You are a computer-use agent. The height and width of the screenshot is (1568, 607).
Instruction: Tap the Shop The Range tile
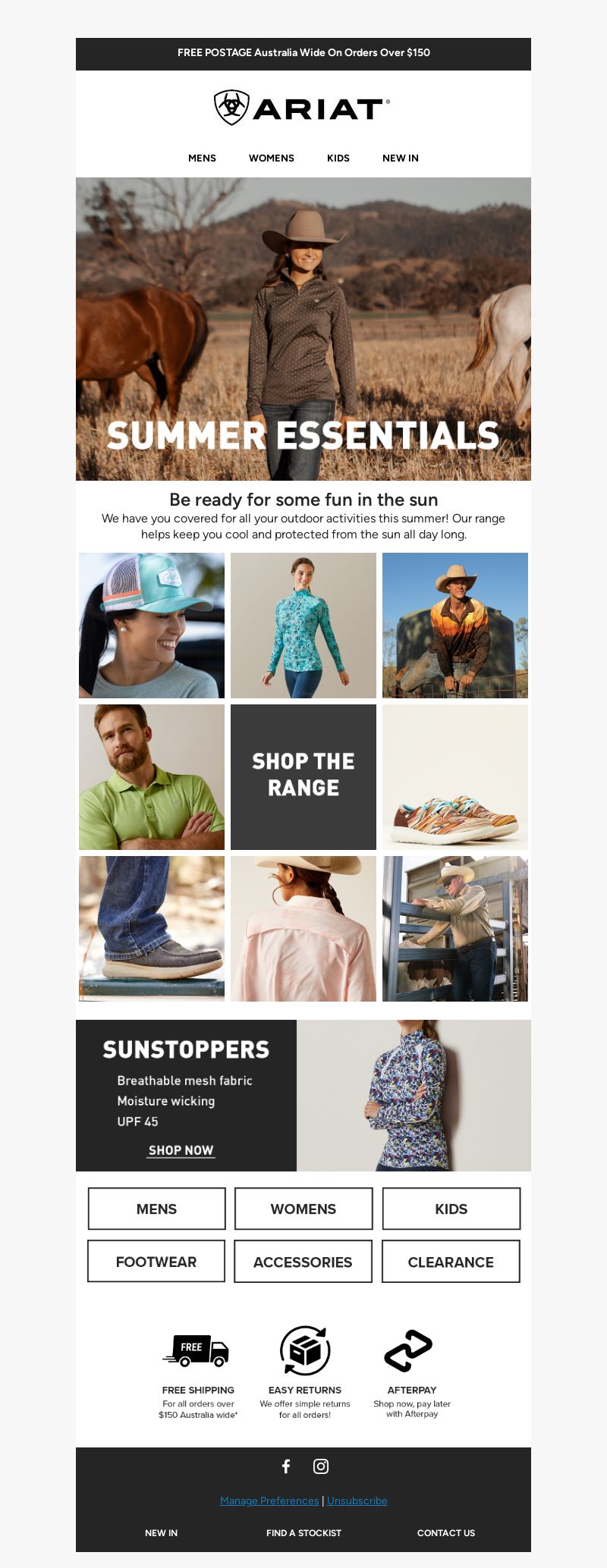click(x=303, y=776)
